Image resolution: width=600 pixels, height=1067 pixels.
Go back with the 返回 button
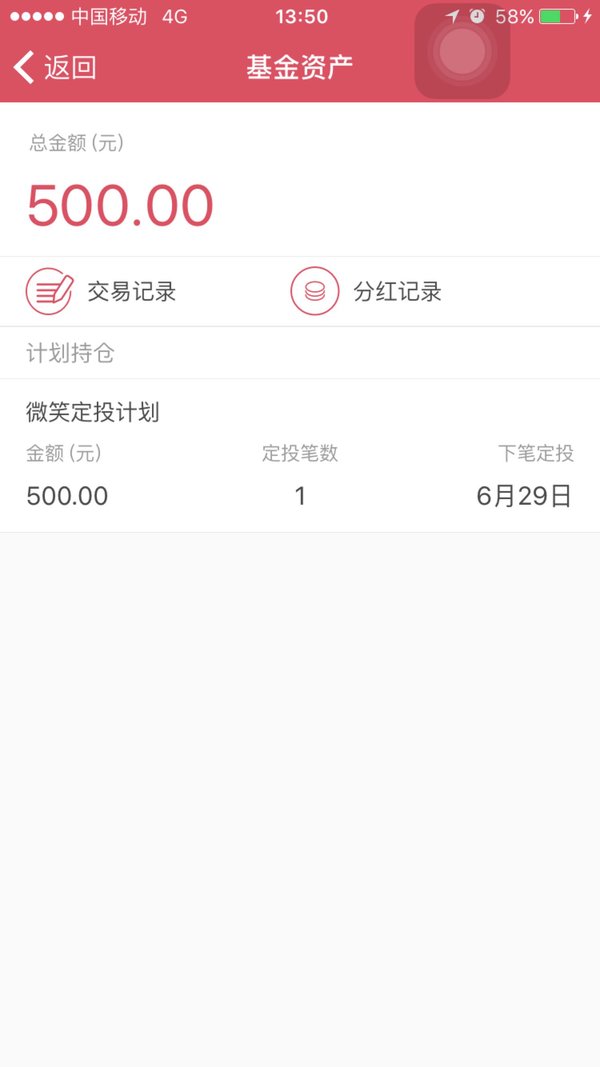point(54,67)
